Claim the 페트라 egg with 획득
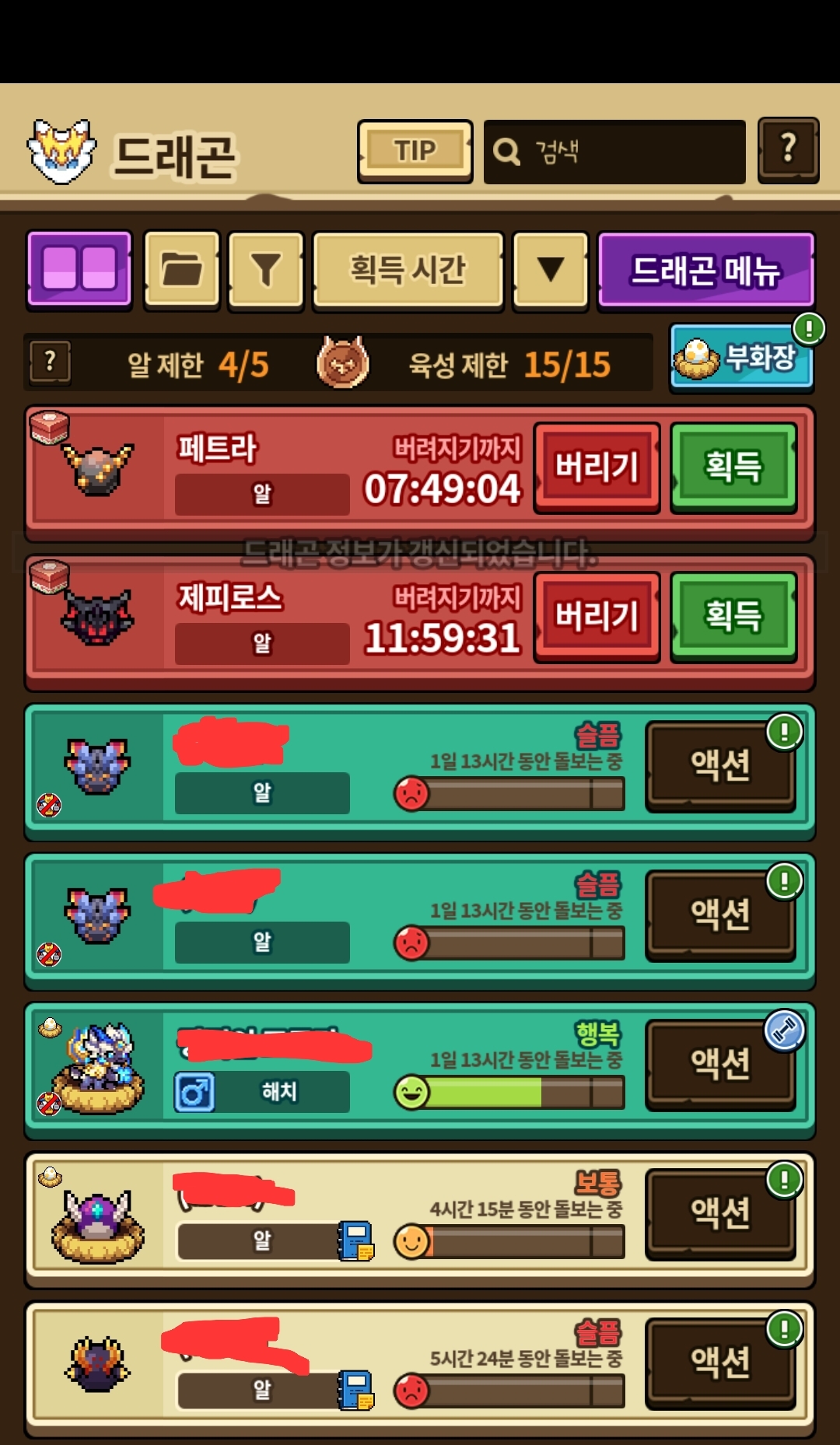 point(733,467)
